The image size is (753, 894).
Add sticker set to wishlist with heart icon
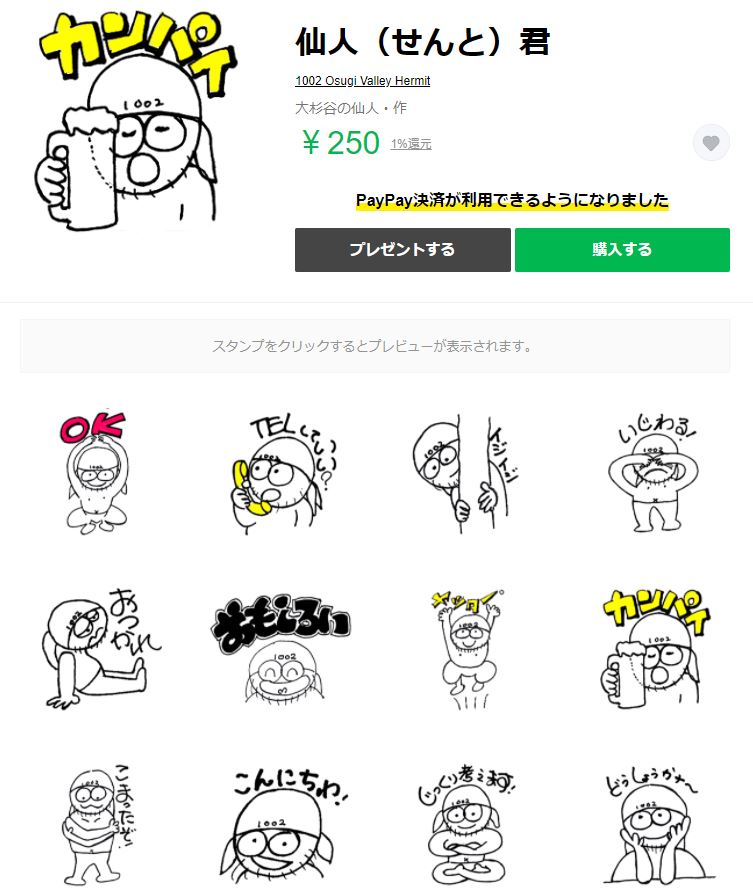pyautogui.click(x=711, y=143)
